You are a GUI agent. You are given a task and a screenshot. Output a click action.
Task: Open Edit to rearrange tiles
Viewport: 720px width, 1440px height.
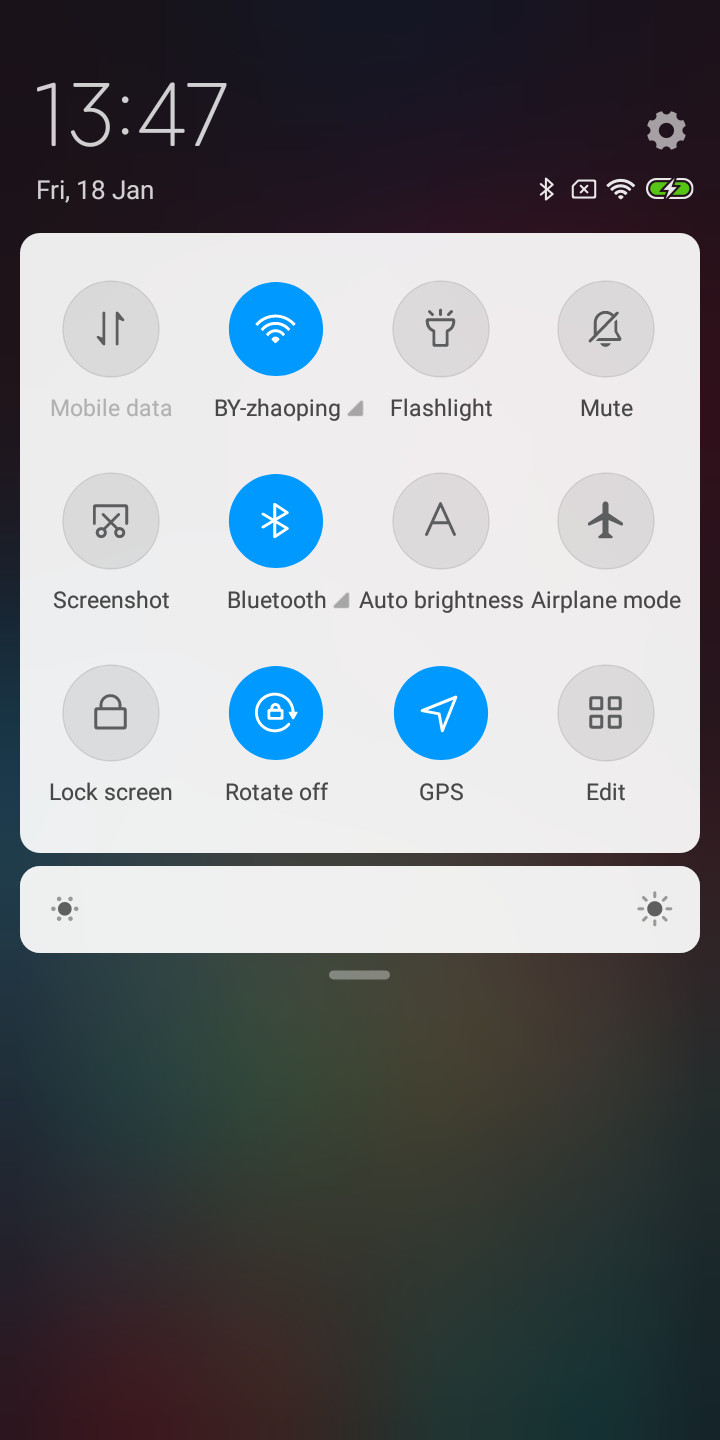[606, 713]
